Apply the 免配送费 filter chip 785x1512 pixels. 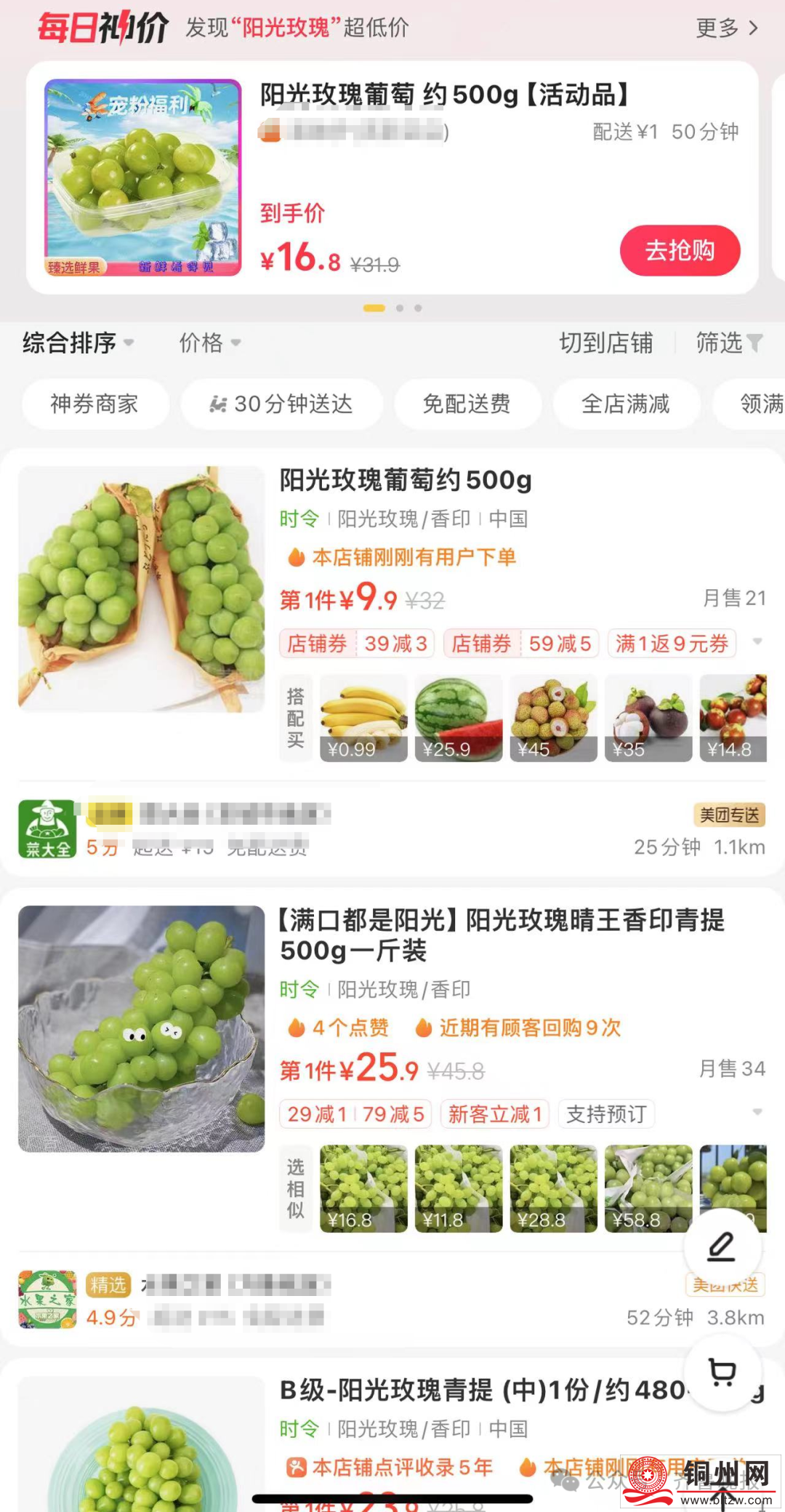[x=467, y=404]
